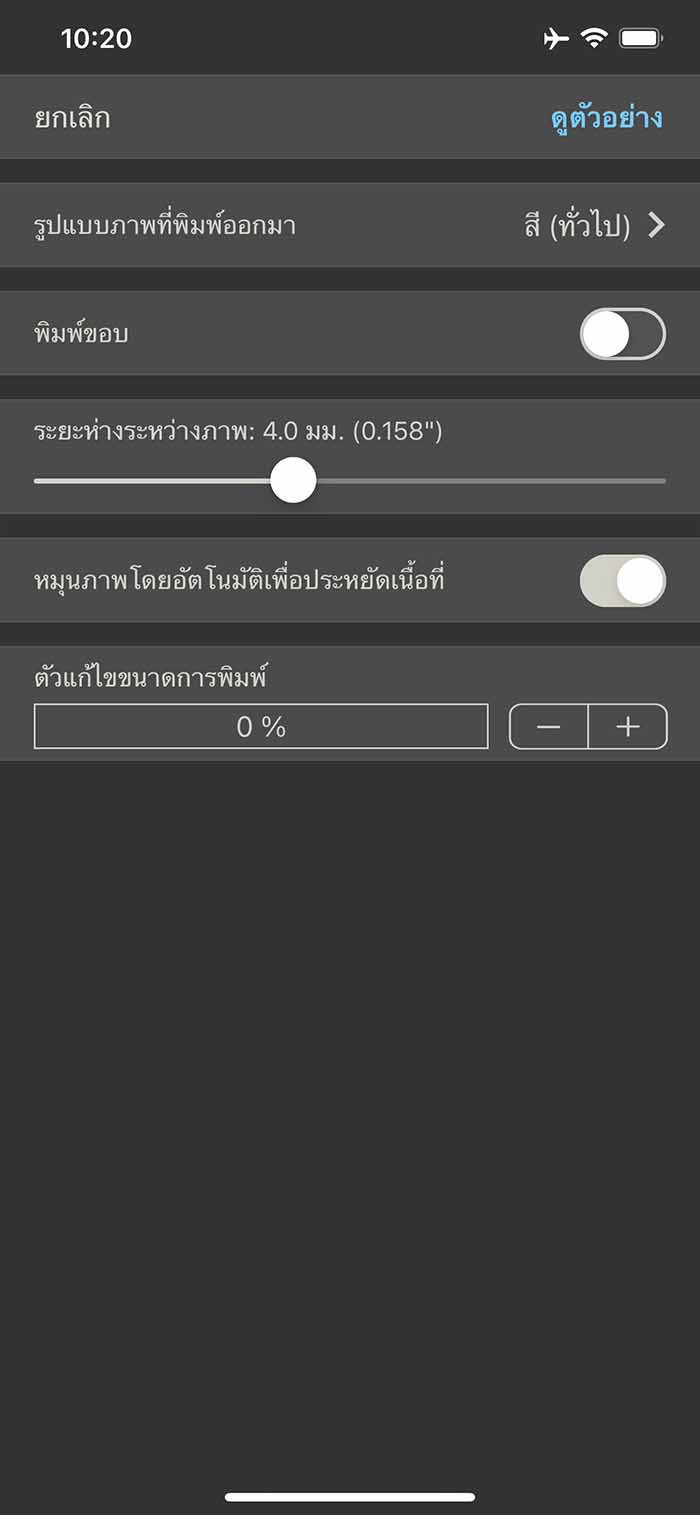Tap ยกเลิก to cancel
Viewport: 700px width, 1515px height.
[x=72, y=118]
